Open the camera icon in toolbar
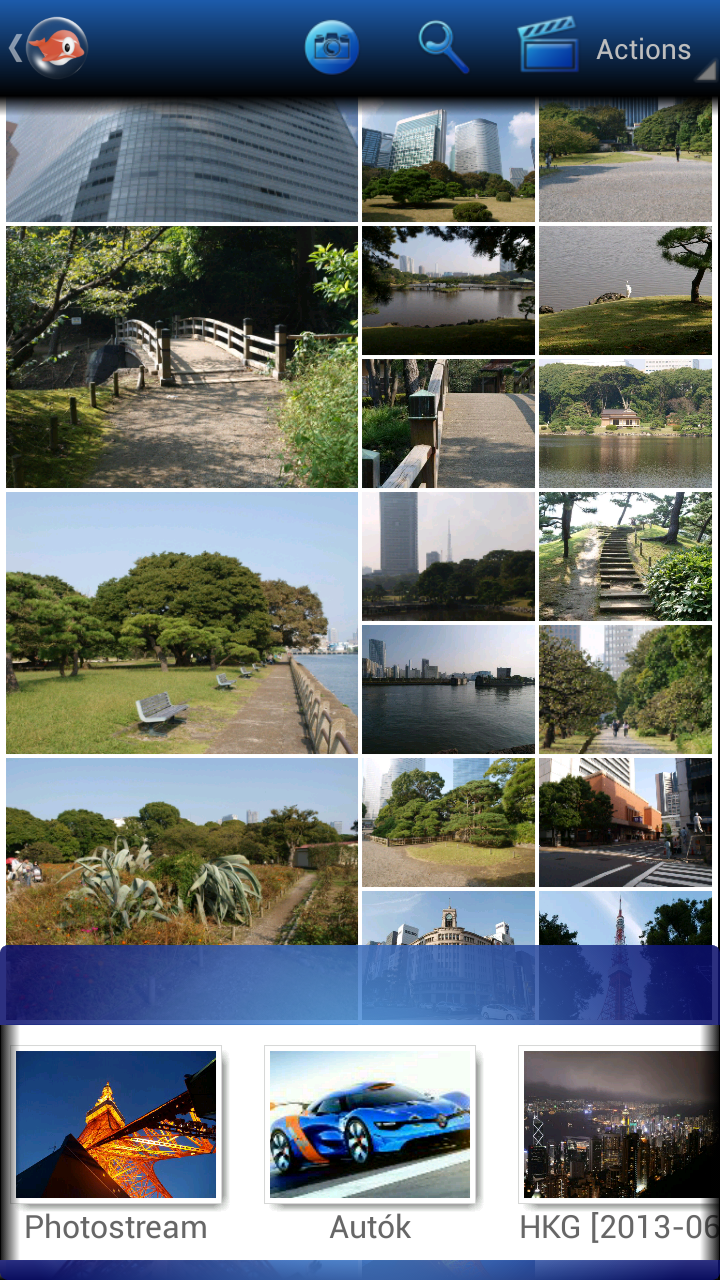720x1280 pixels. pyautogui.click(x=331, y=47)
